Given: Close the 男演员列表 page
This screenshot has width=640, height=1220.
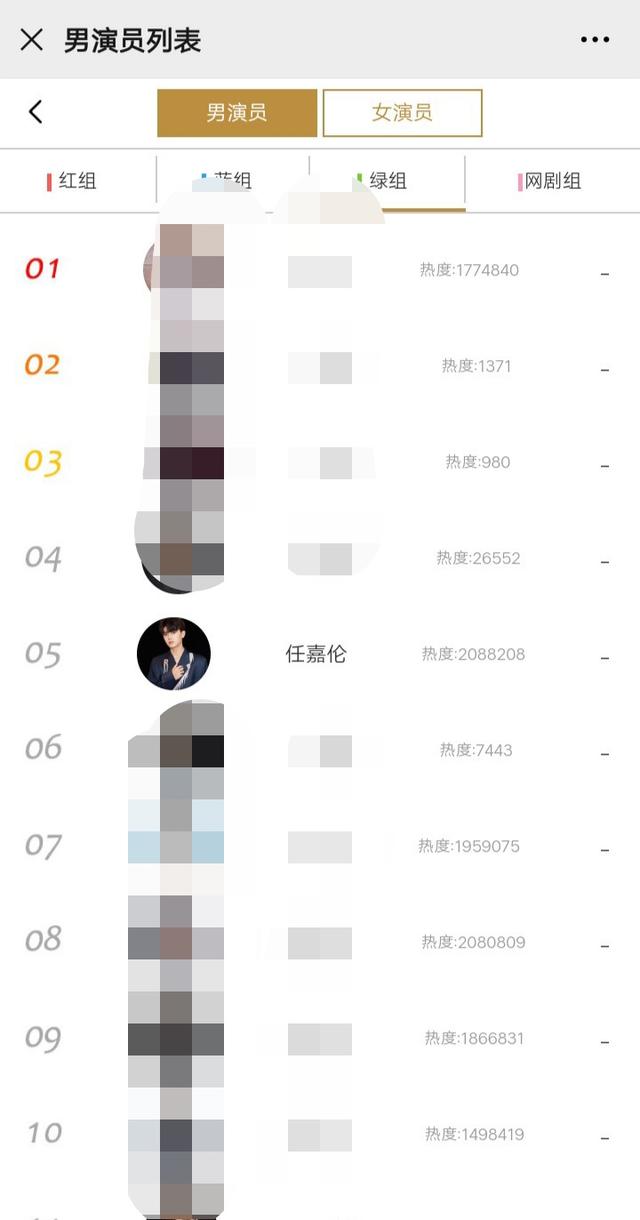Looking at the screenshot, I should [32, 40].
